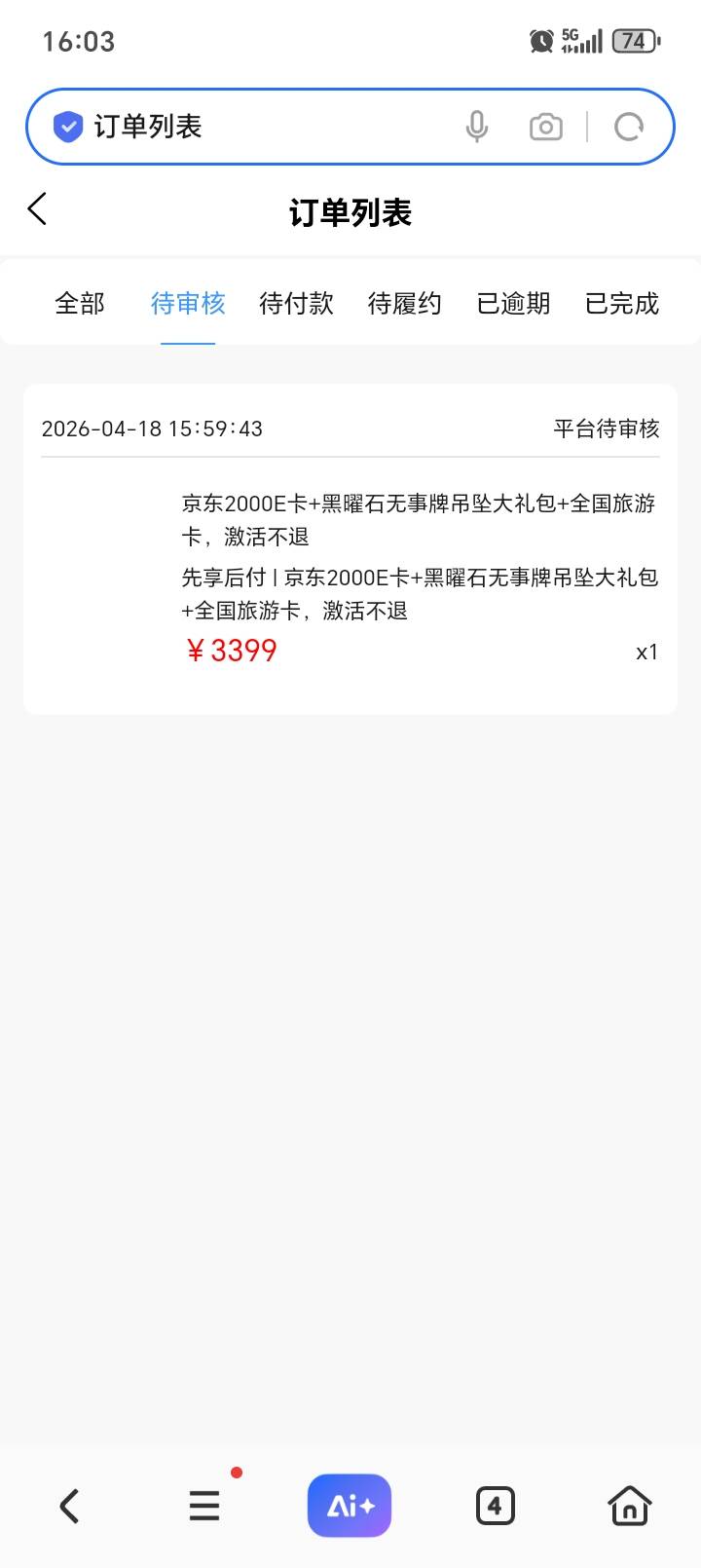Go to the browser home page

pyautogui.click(x=630, y=1506)
